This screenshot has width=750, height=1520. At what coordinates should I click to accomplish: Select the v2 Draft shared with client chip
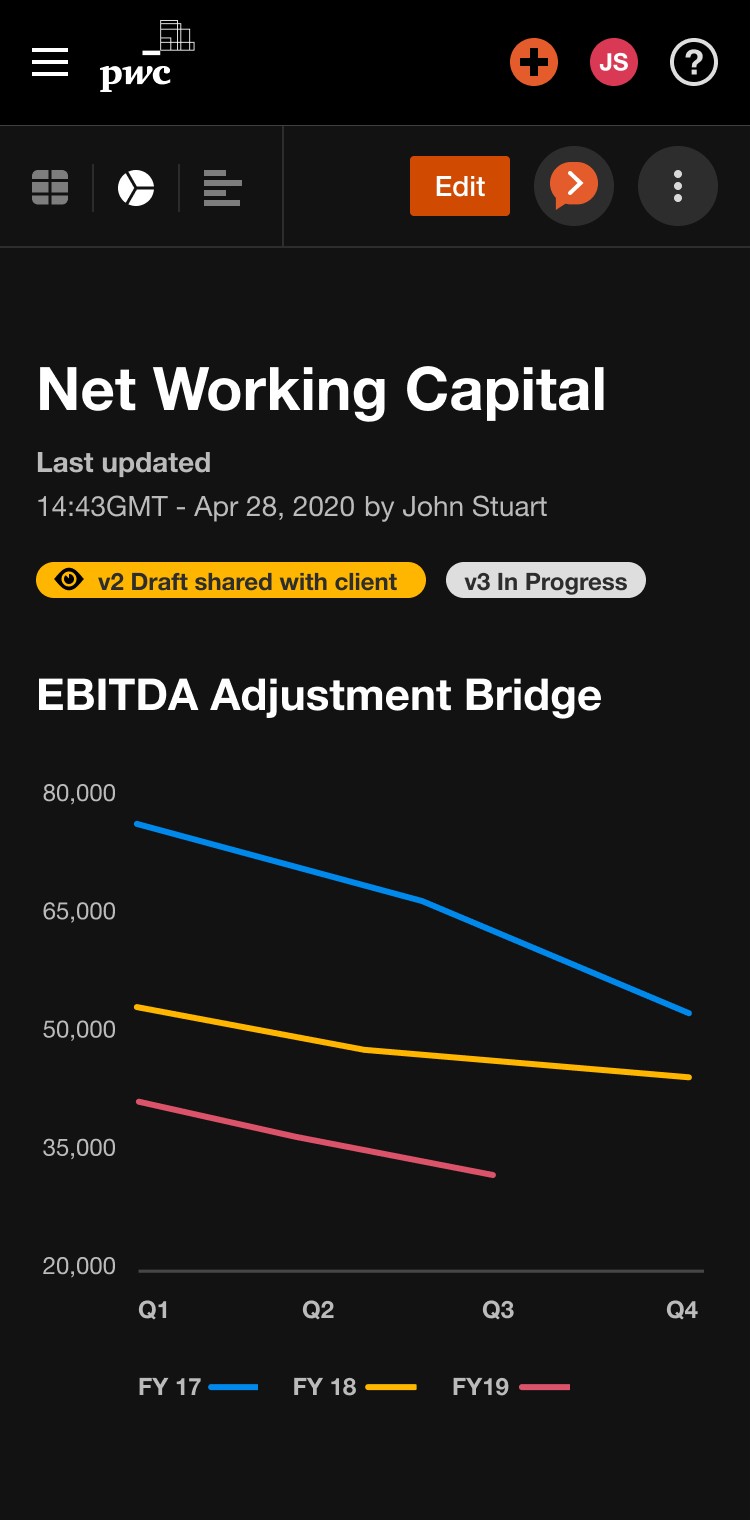coord(231,581)
